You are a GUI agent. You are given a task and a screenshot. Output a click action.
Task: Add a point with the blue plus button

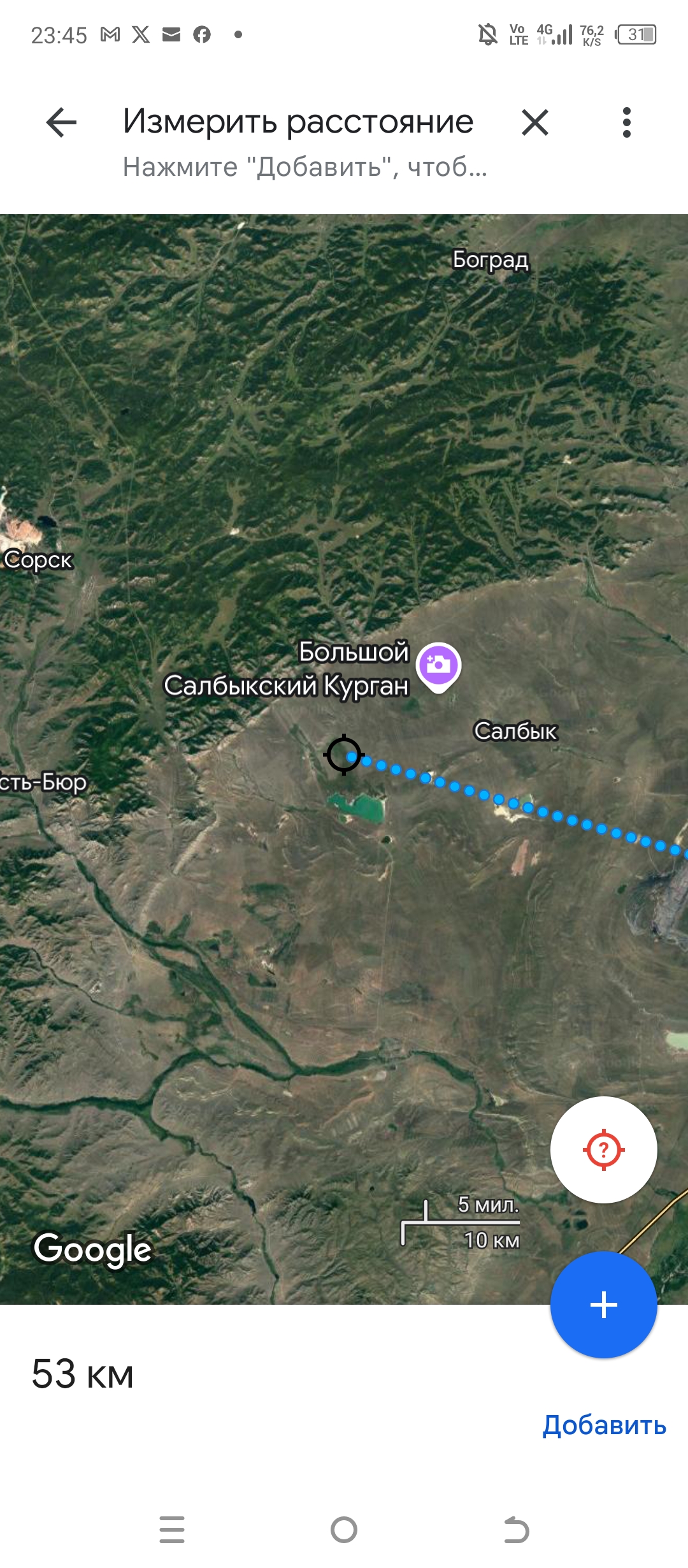[603, 1305]
